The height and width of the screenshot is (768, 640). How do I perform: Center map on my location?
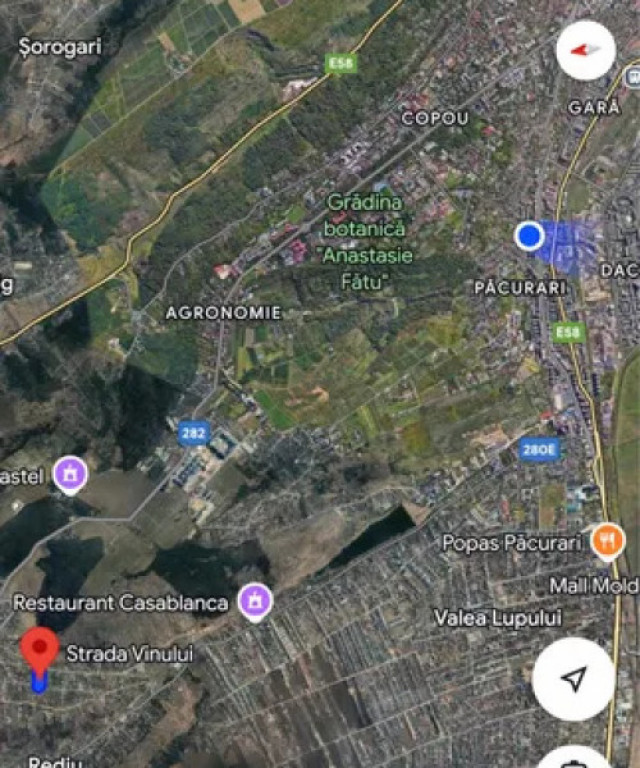[x=573, y=679]
